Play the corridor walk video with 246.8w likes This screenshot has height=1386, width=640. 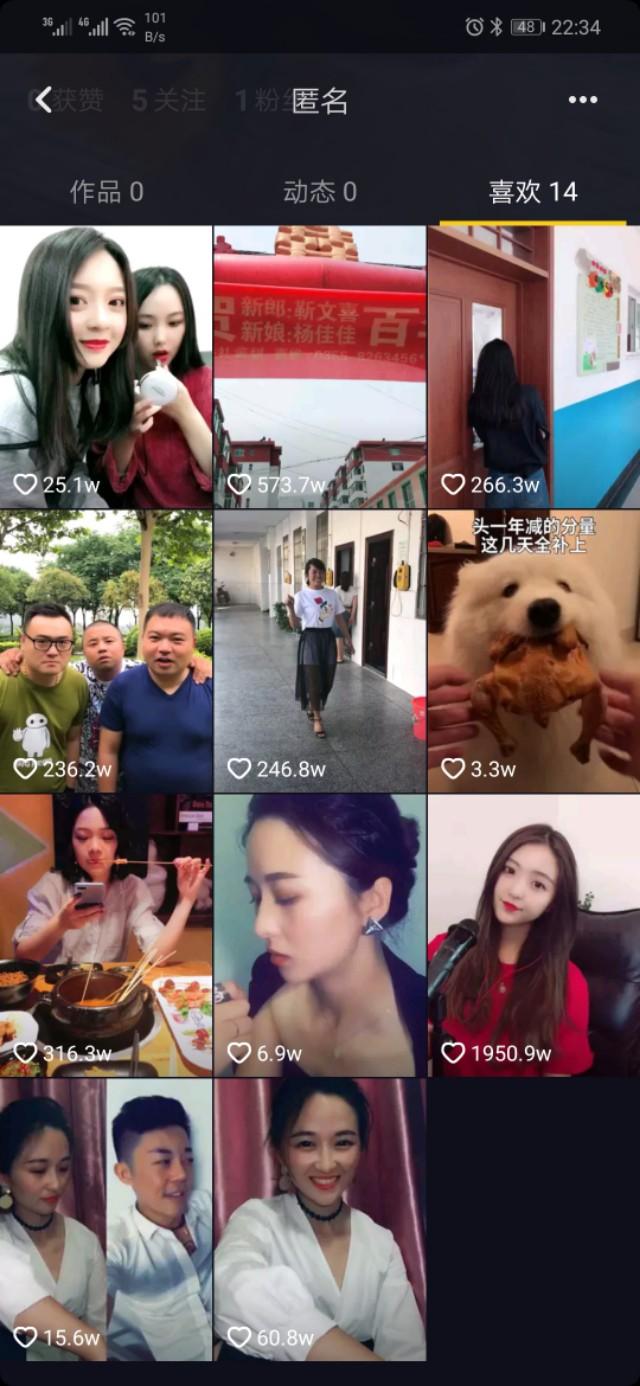click(320, 651)
